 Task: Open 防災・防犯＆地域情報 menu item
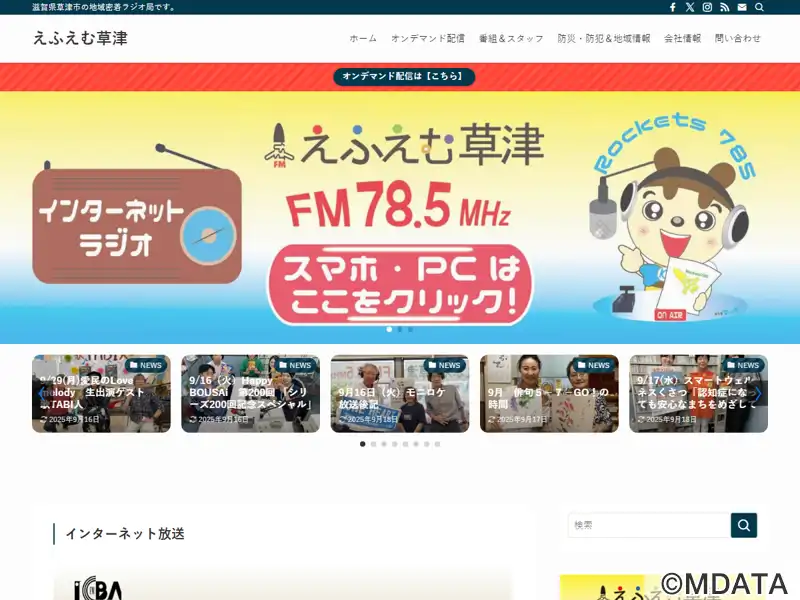(x=604, y=38)
